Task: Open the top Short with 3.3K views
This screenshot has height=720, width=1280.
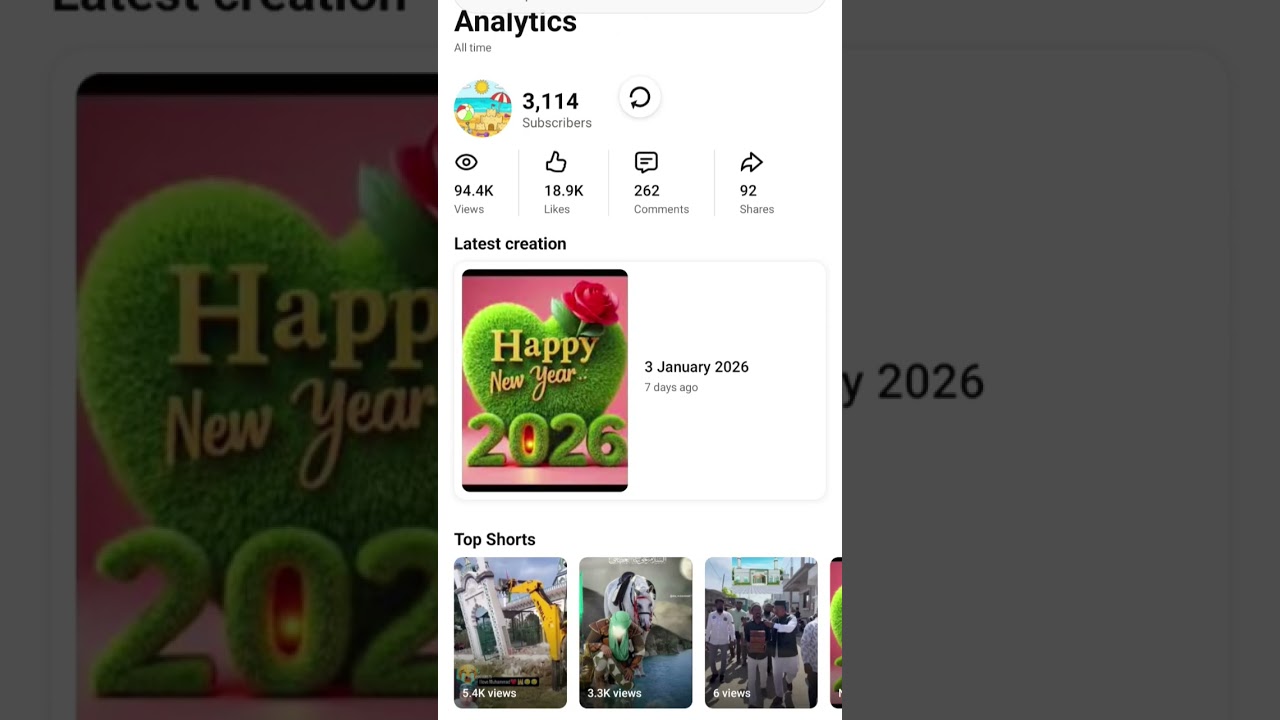Action: click(x=635, y=632)
